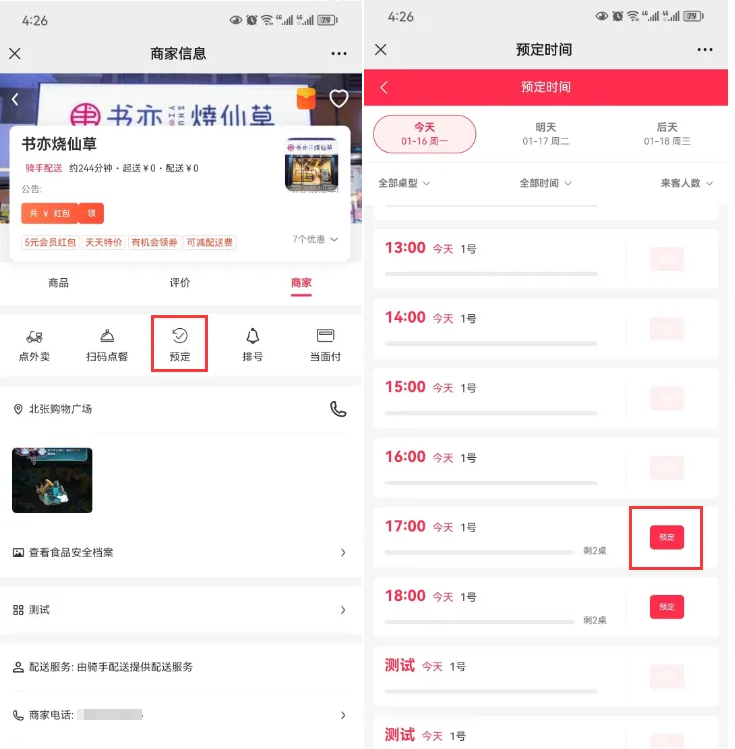Screen dimensions: 735x749
Task: Open 扫码点餐 scan ordering
Action: [106, 344]
